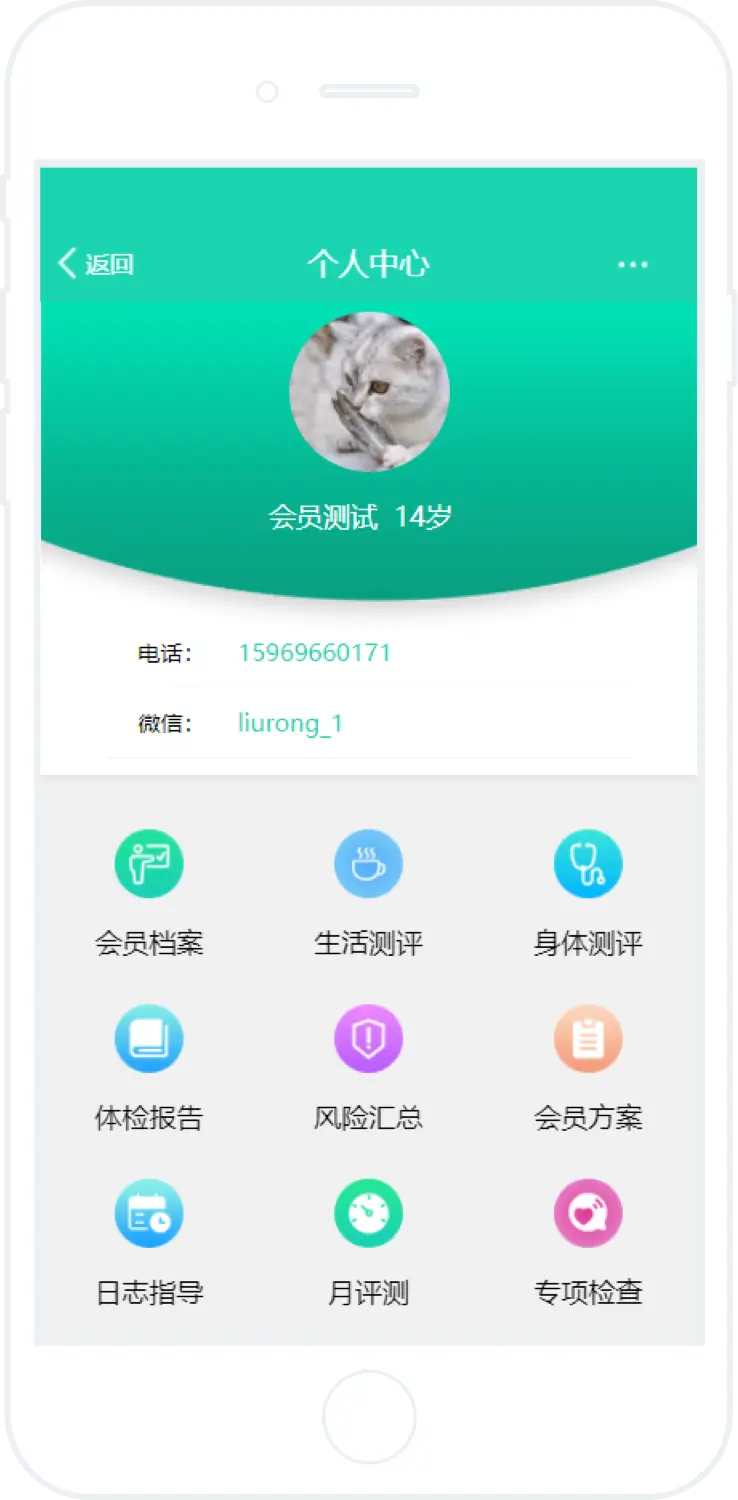The height and width of the screenshot is (1500, 738).
Task: Tap the cat profile avatar
Action: click(x=369, y=391)
